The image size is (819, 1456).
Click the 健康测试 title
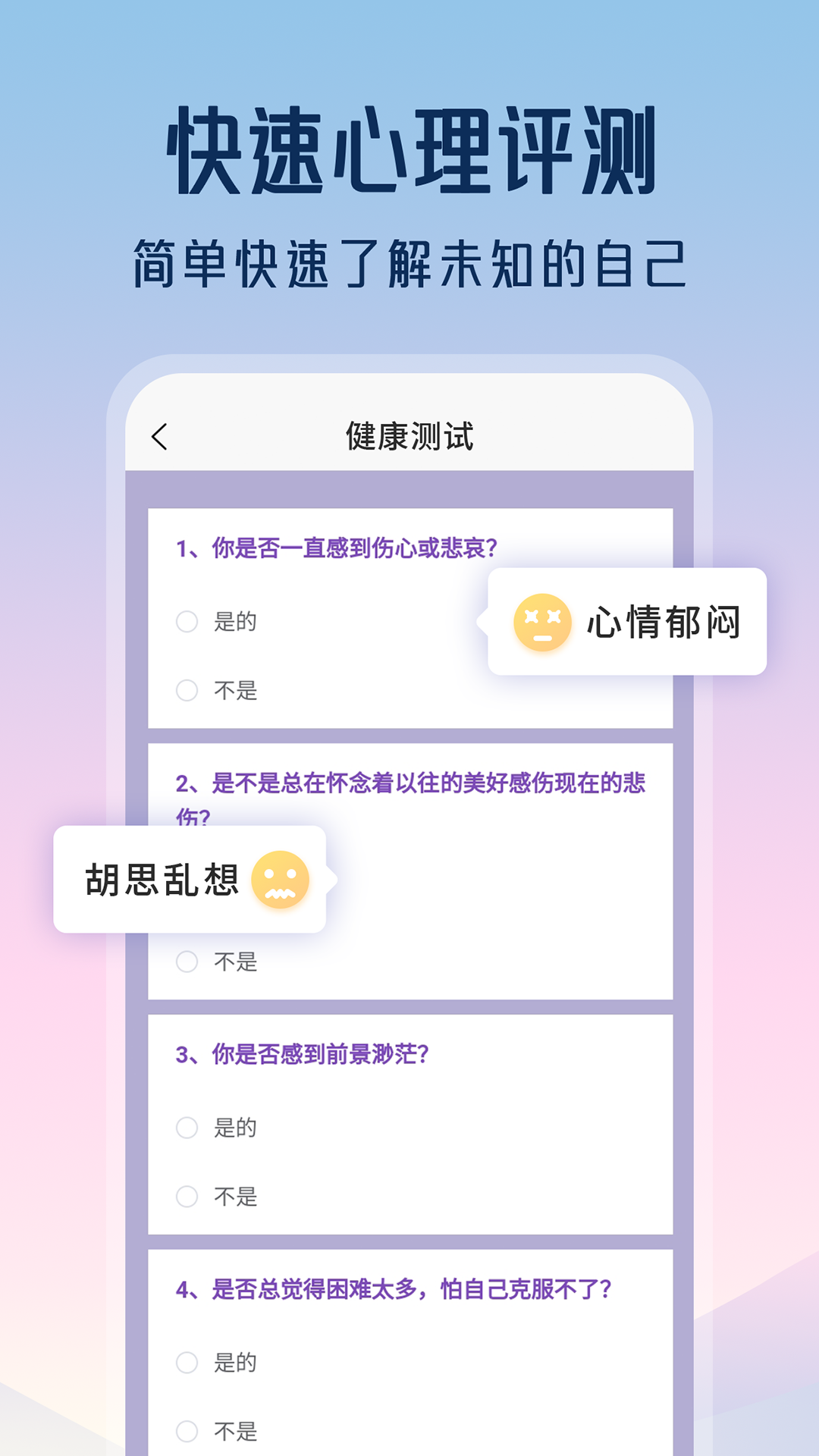(409, 436)
